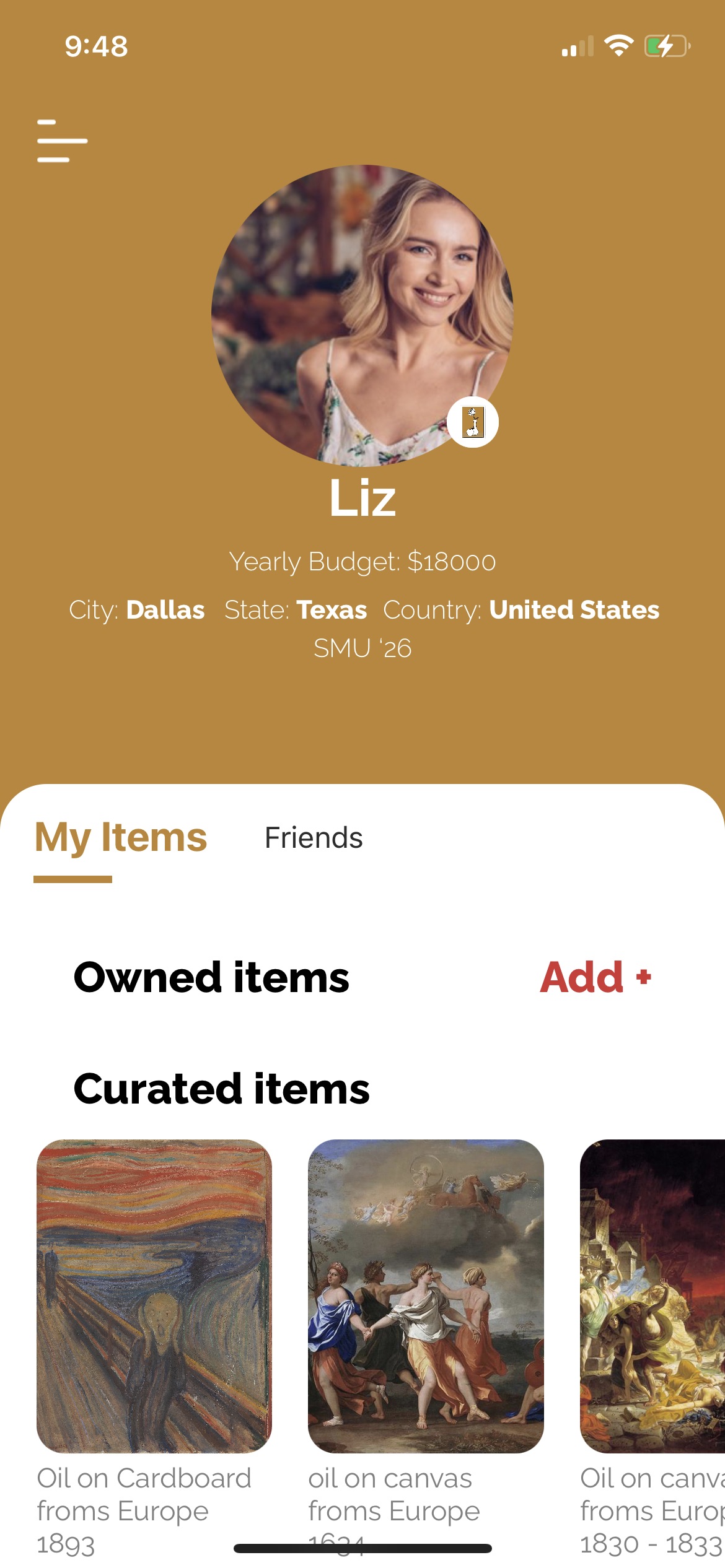Viewport: 725px width, 1568px height.
Task: Open the 1830 - 1833 oil on canvas artwork
Action: [x=652, y=1296]
